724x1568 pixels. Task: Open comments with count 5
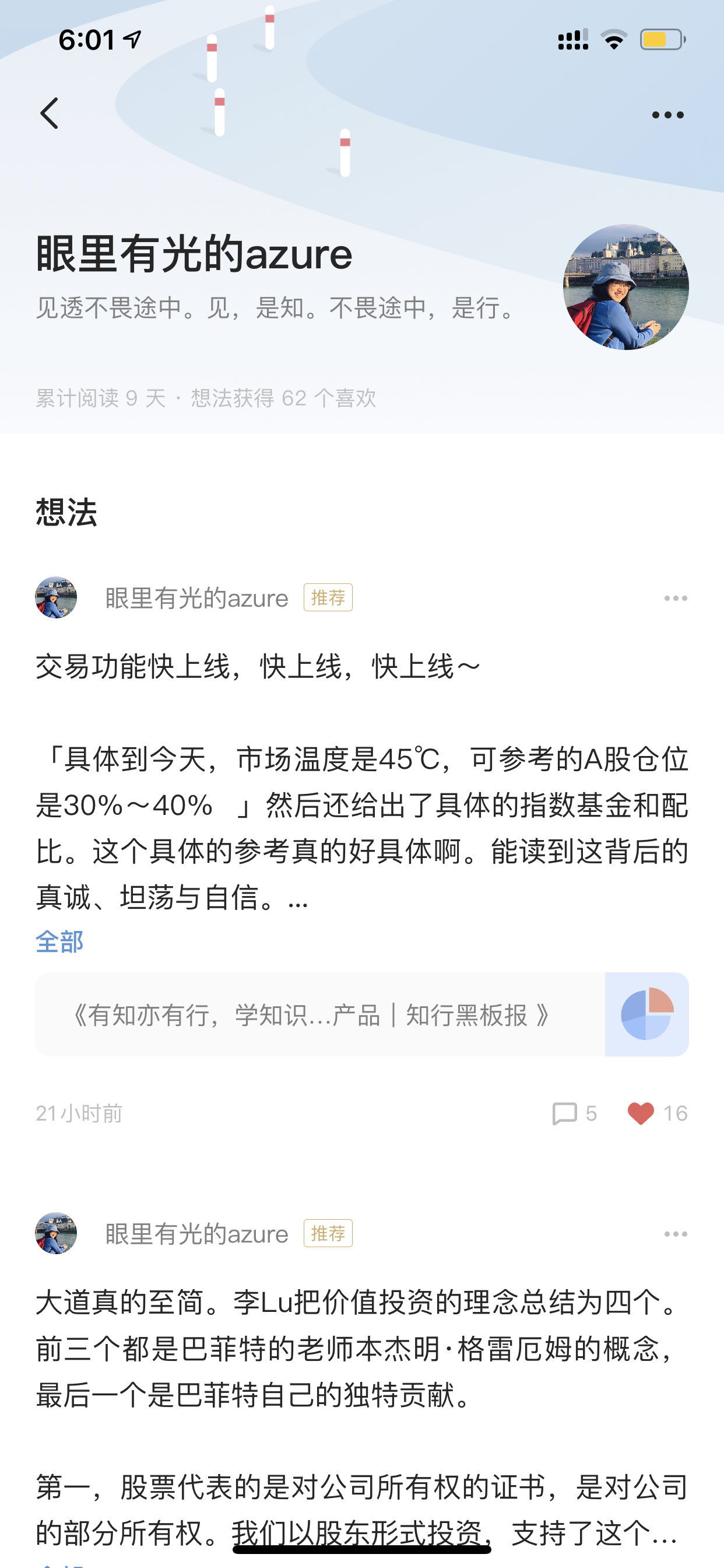pyautogui.click(x=574, y=1114)
